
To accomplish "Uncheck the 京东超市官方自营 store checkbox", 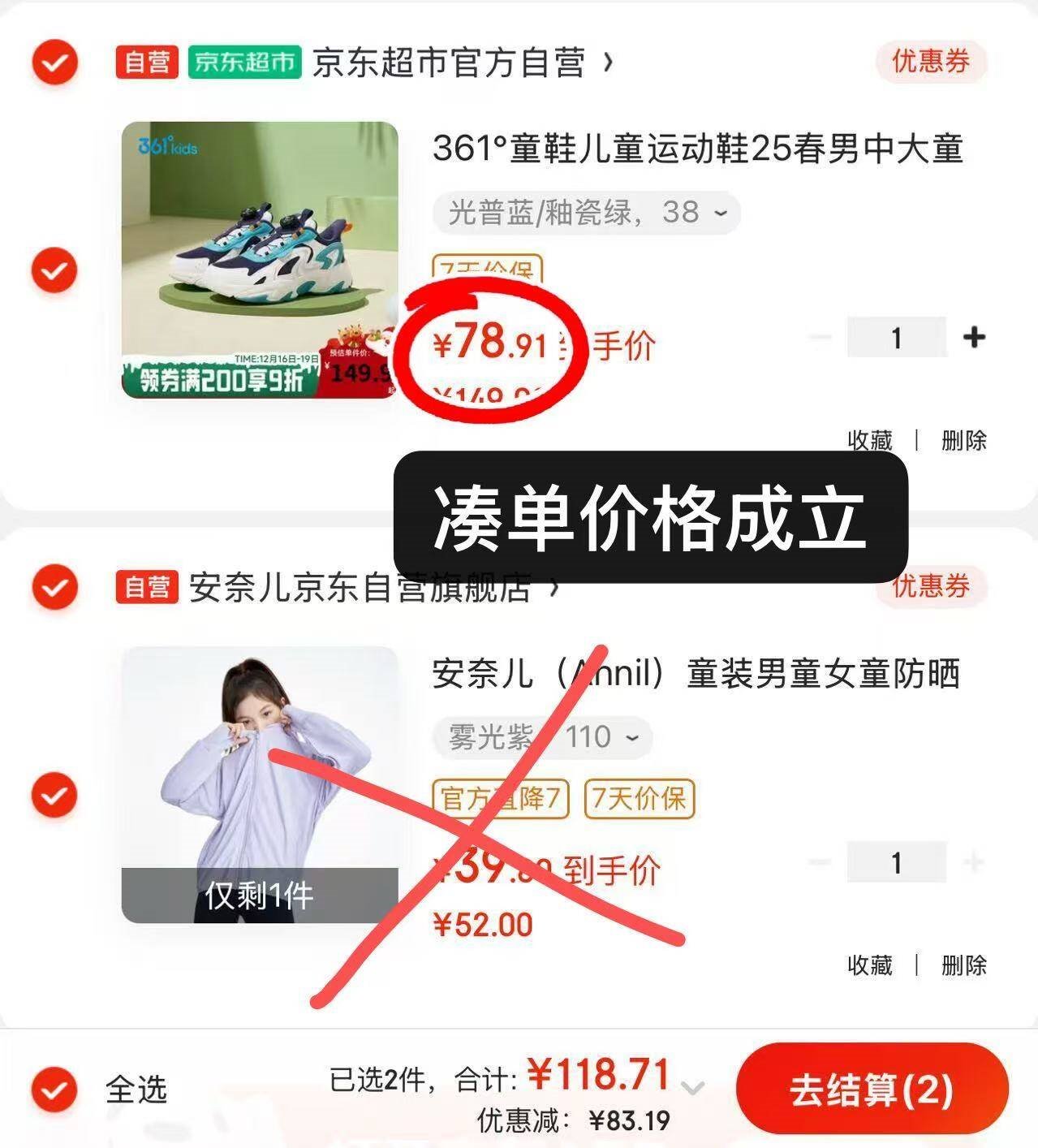I will [54, 62].
